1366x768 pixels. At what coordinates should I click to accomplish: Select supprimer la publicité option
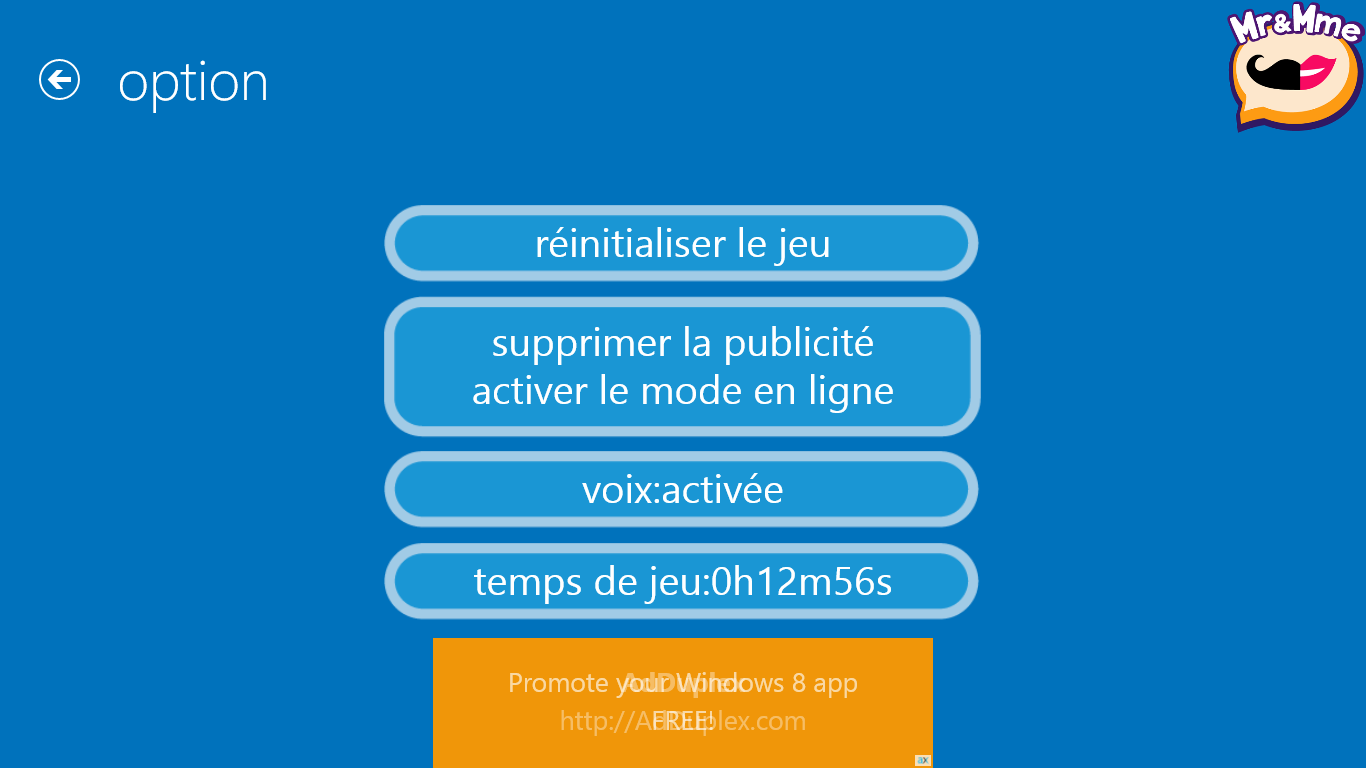pyautogui.click(x=681, y=366)
